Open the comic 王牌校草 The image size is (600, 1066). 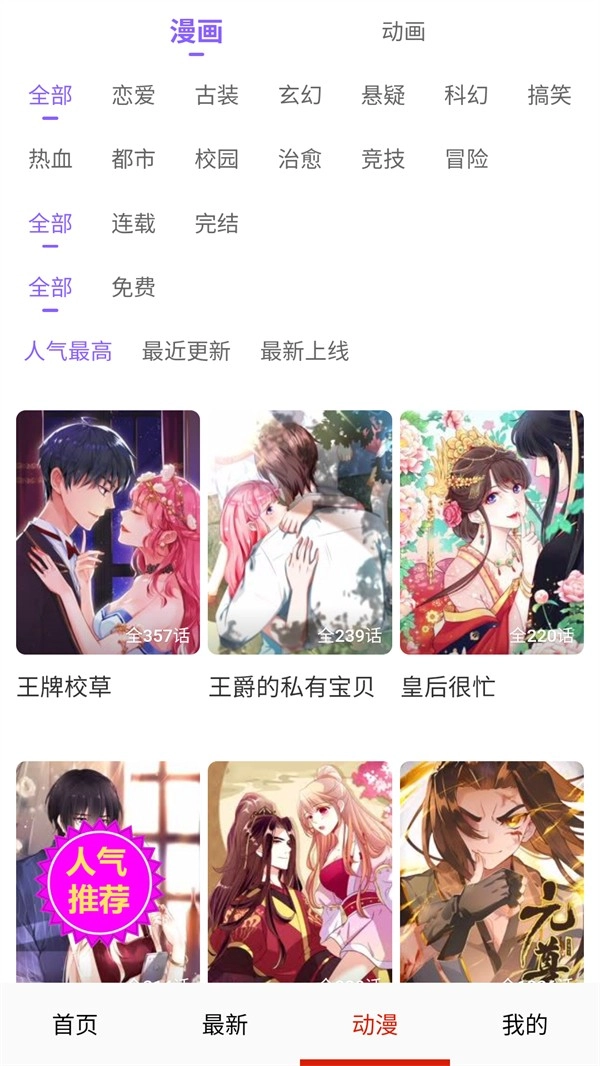(108, 532)
